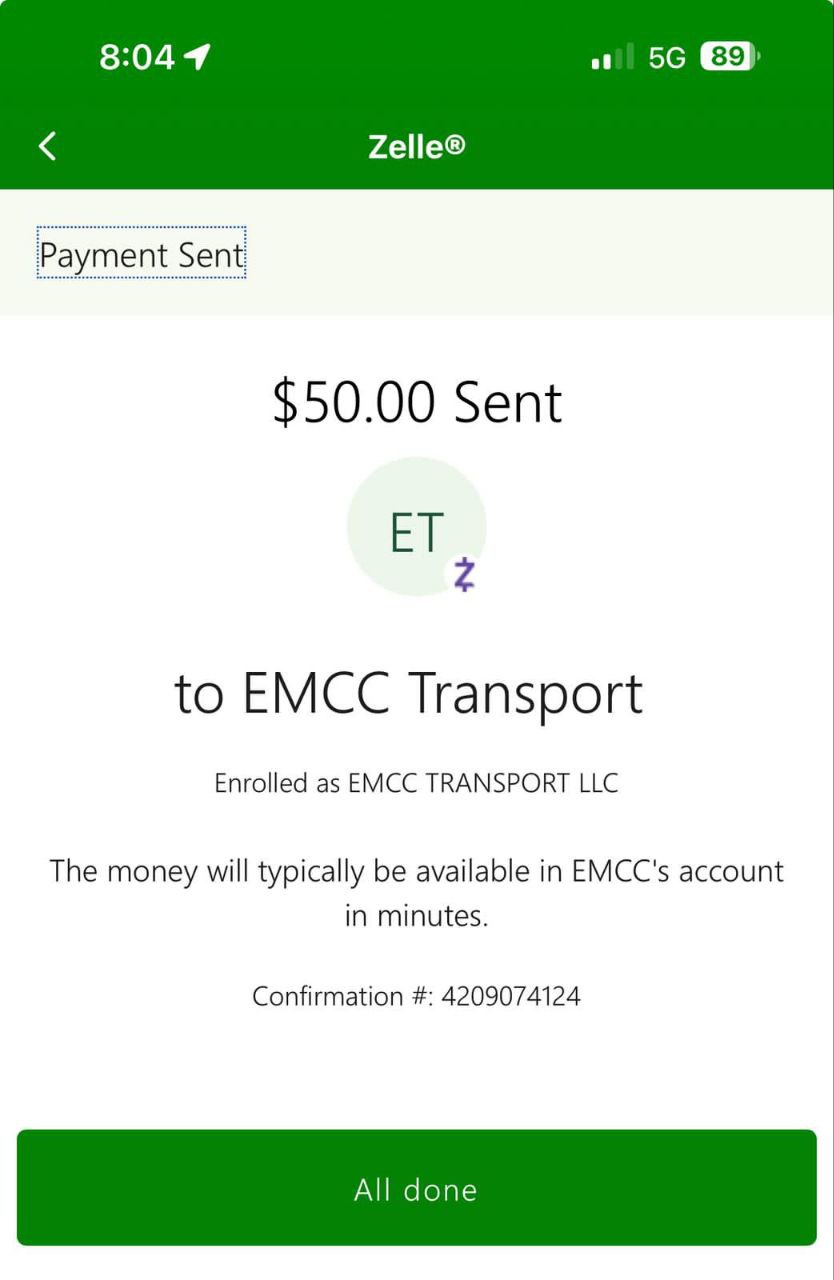The height and width of the screenshot is (1280, 834).
Task: Go back using the header arrow
Action: pos(47,147)
